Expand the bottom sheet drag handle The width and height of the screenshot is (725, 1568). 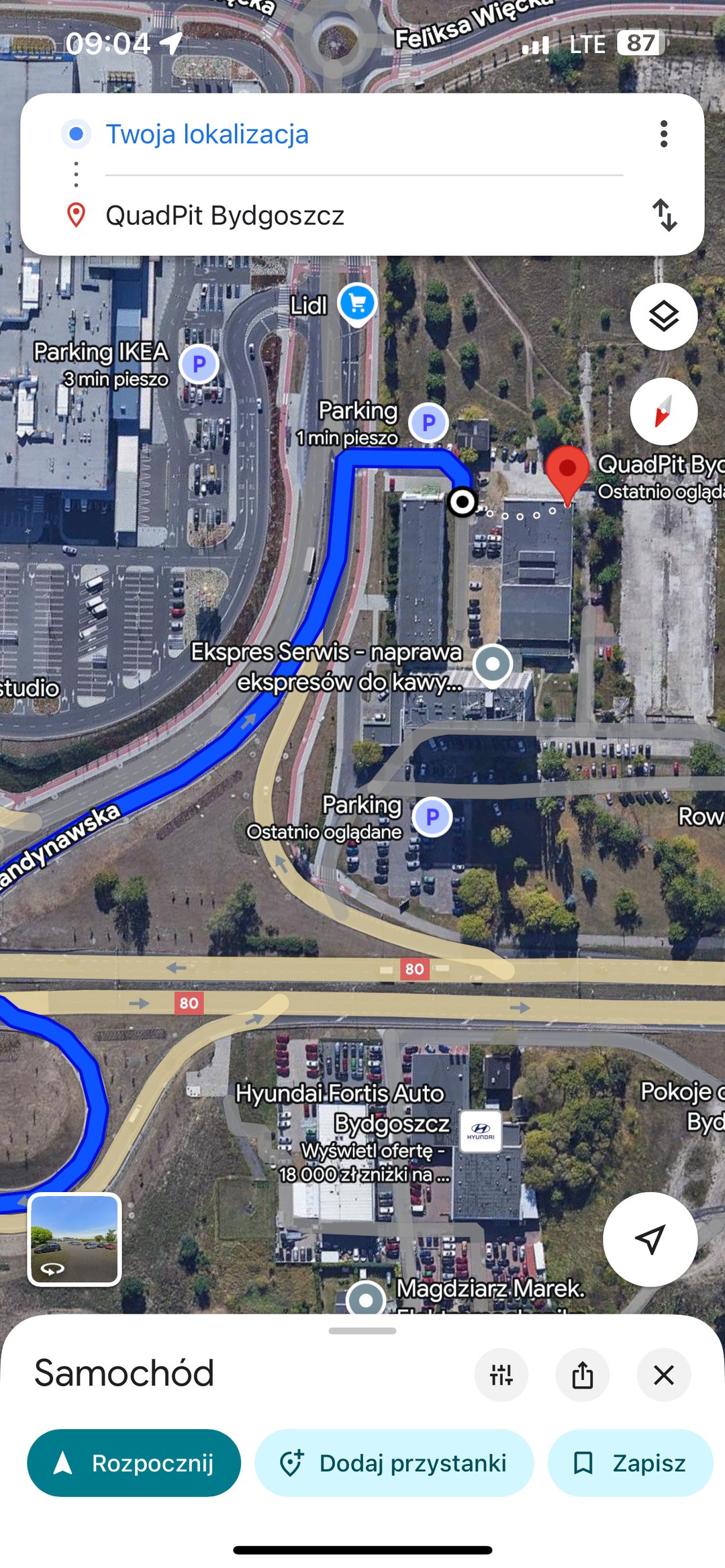point(362,1330)
